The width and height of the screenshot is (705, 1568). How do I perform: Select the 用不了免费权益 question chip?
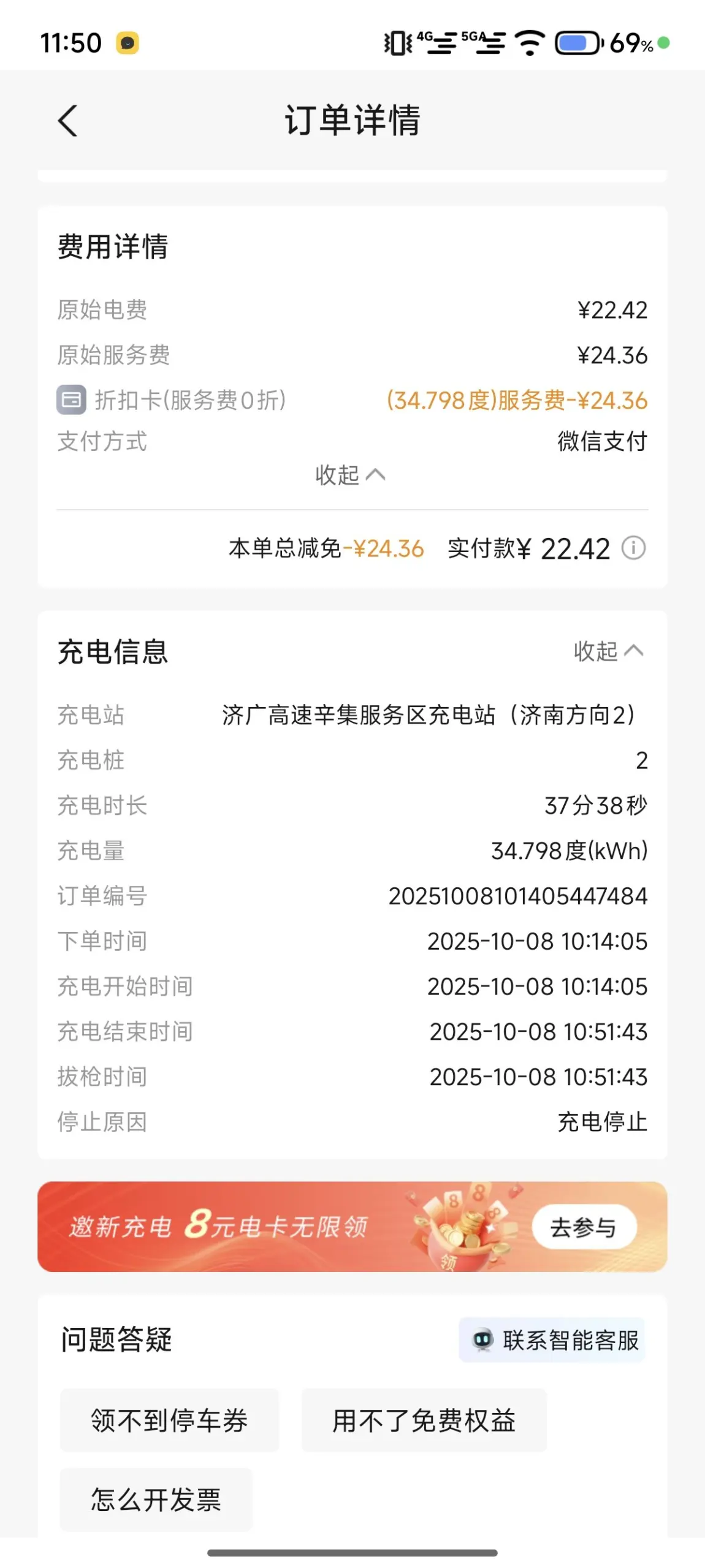pos(424,1420)
